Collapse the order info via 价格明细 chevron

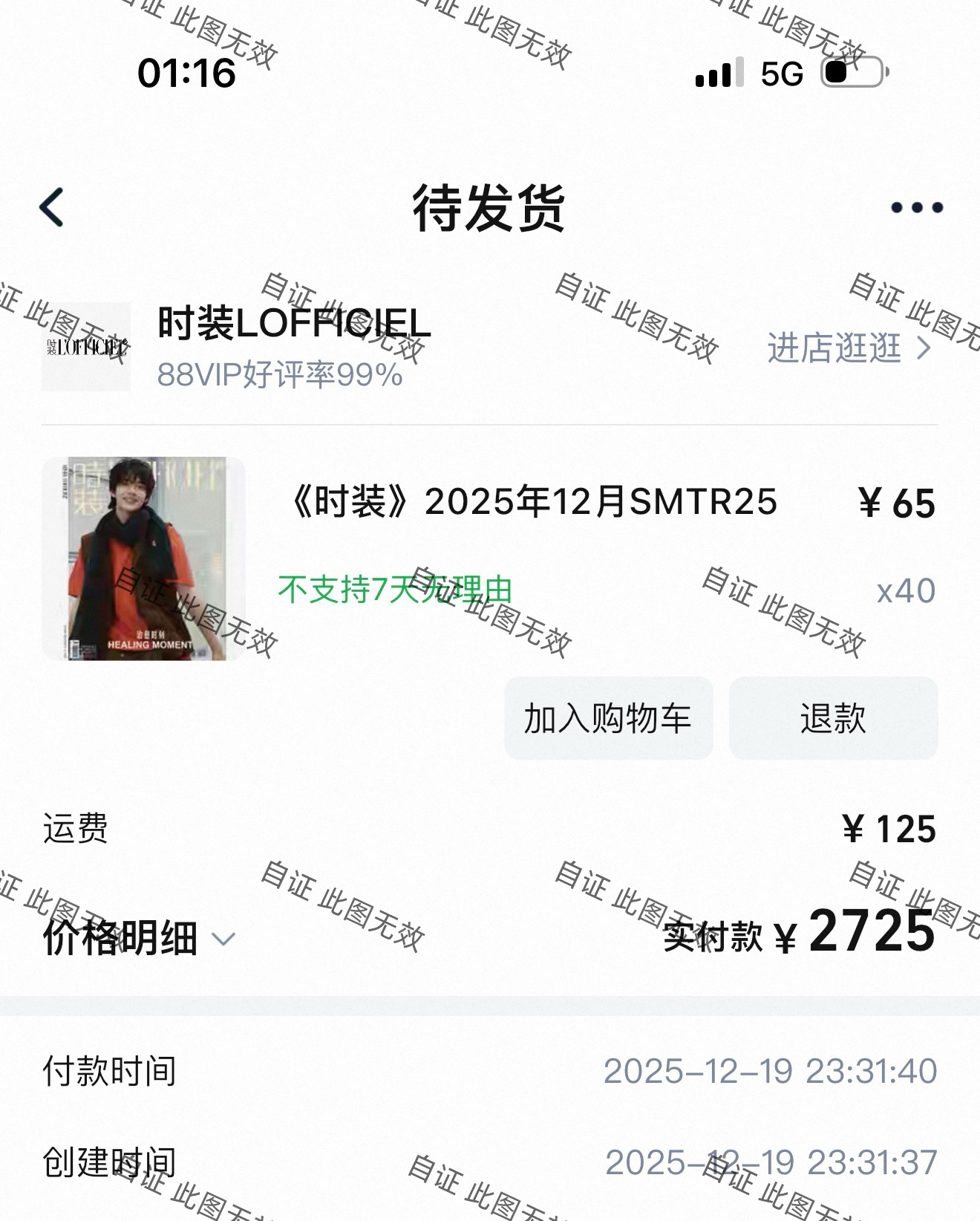point(223,940)
